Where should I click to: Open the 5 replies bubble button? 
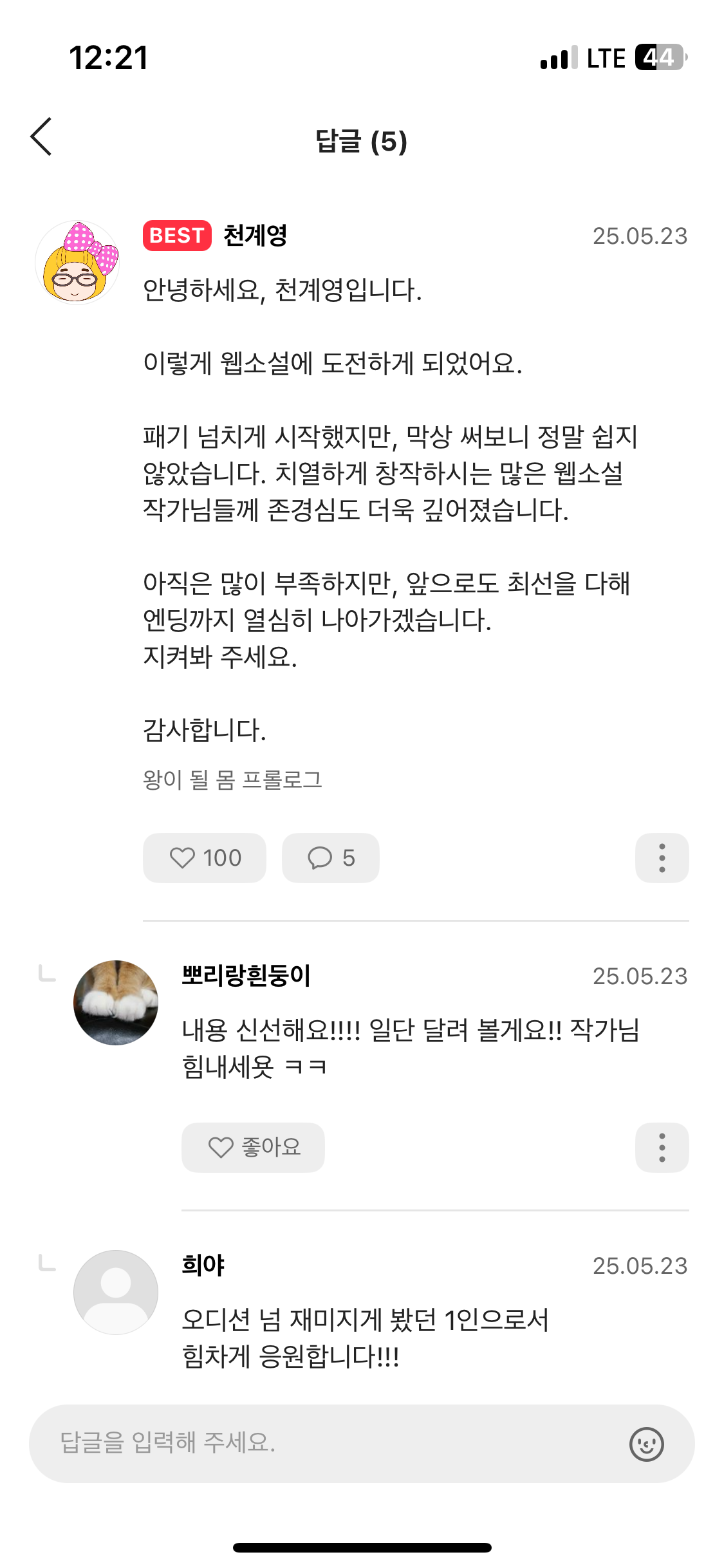pyautogui.click(x=330, y=858)
